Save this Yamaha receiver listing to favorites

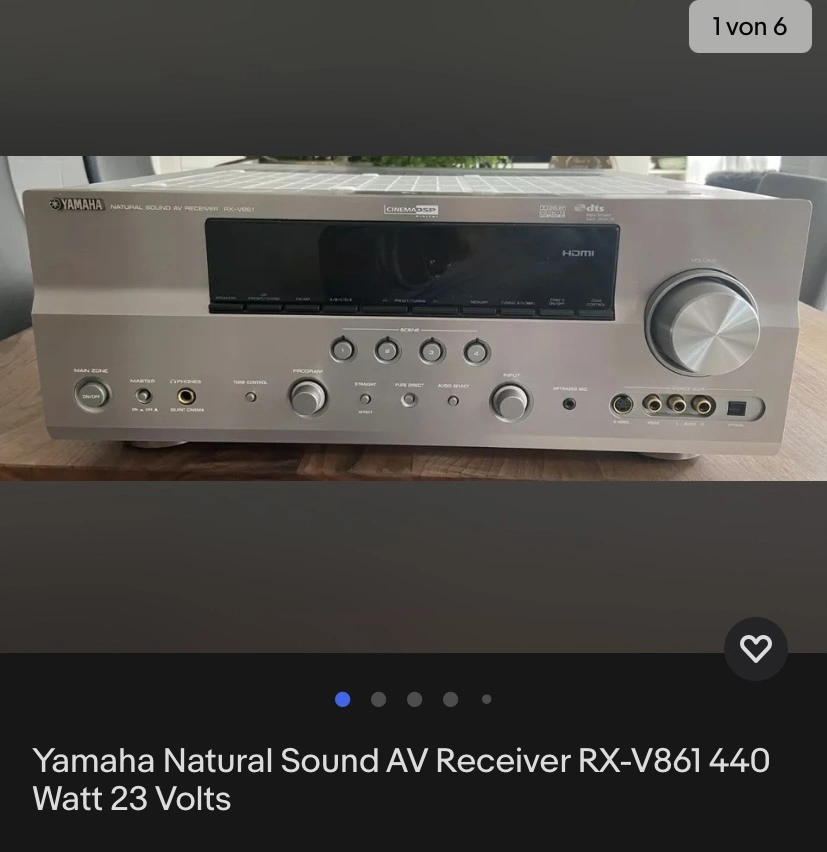tap(755, 649)
